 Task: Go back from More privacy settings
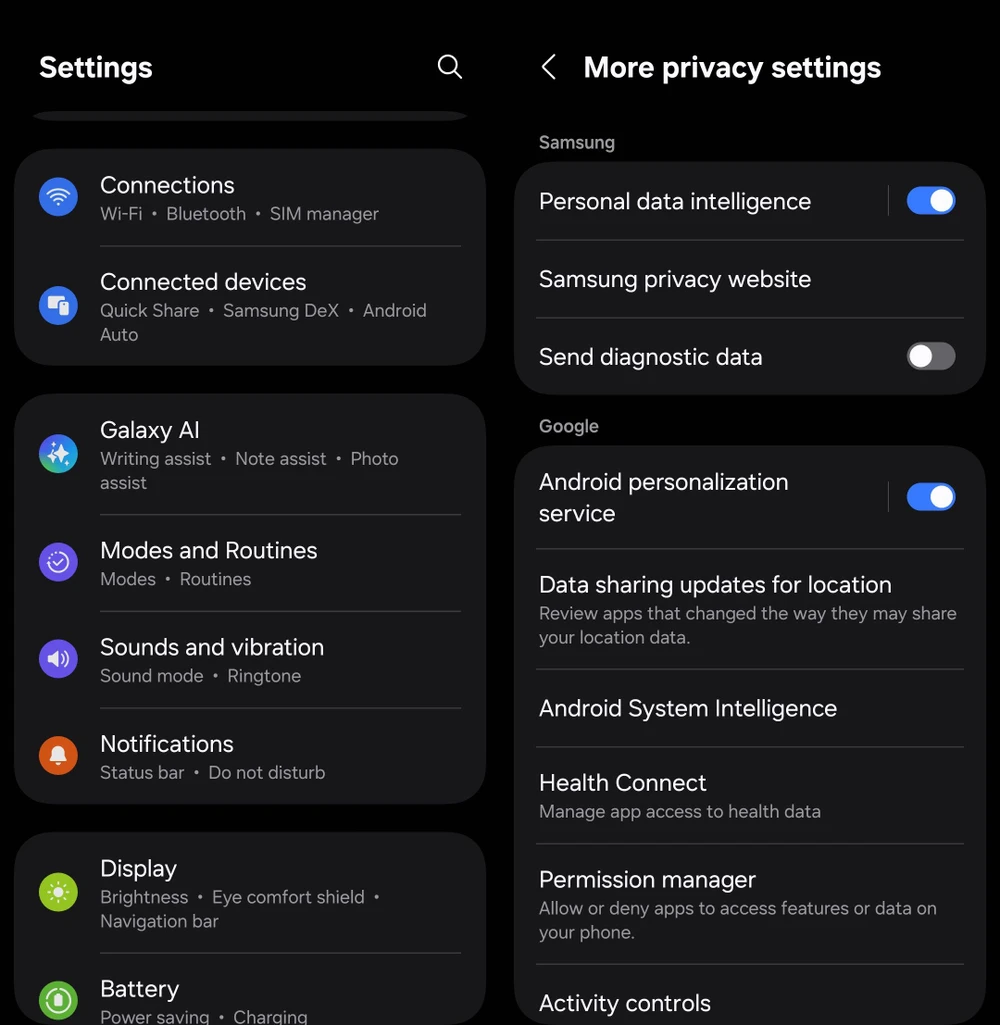click(x=548, y=67)
